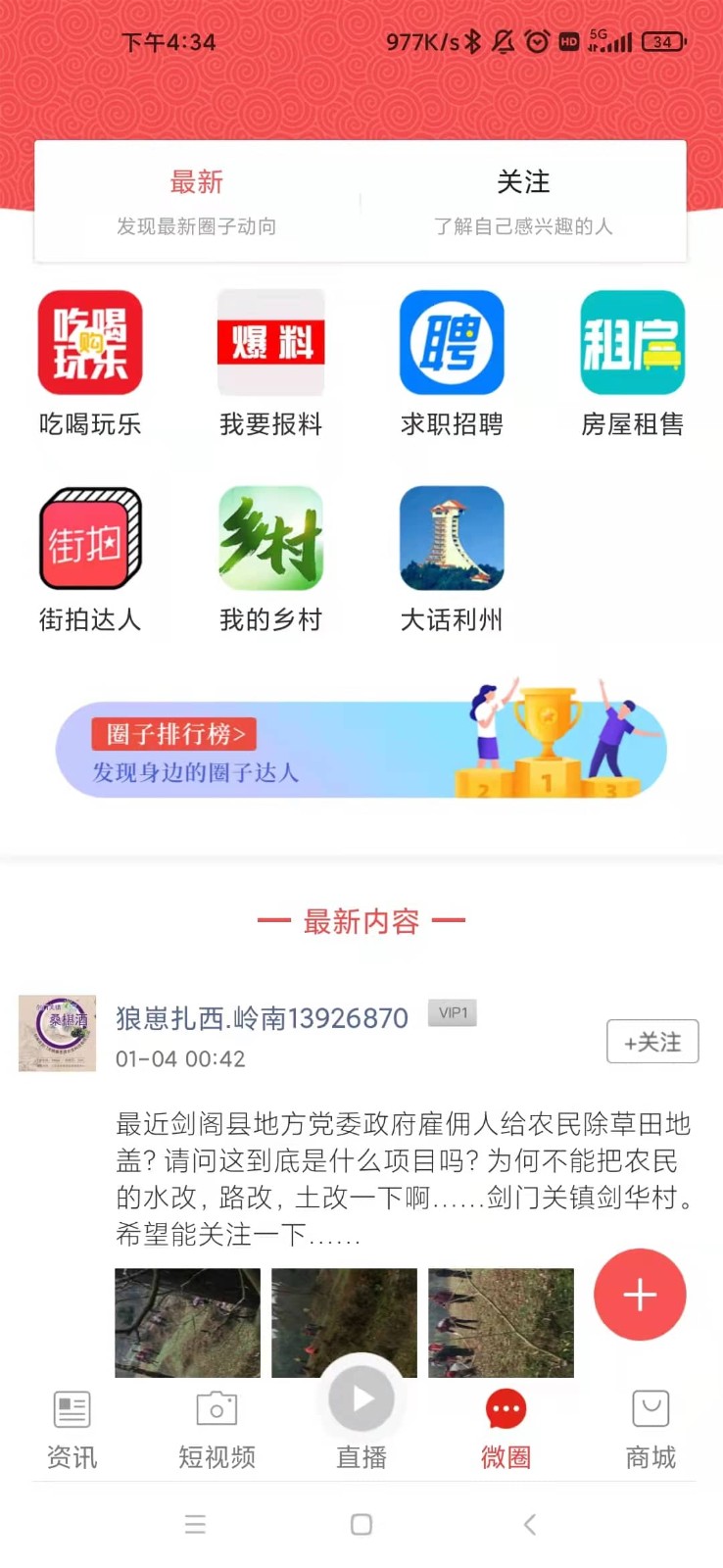Follow user 狼崽扎西.岭南13926870
This screenshot has width=723, height=1568.
[x=652, y=1042]
